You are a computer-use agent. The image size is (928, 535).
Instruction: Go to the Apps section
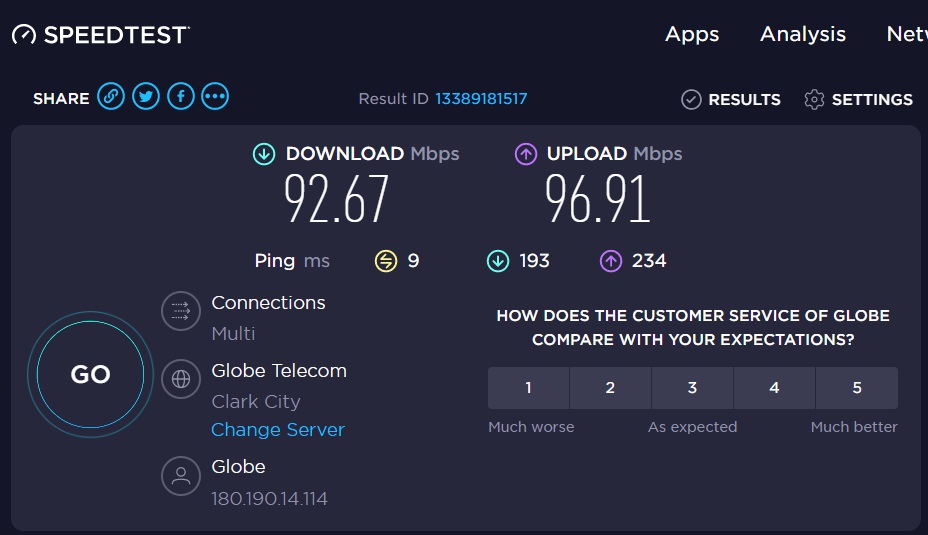692,34
